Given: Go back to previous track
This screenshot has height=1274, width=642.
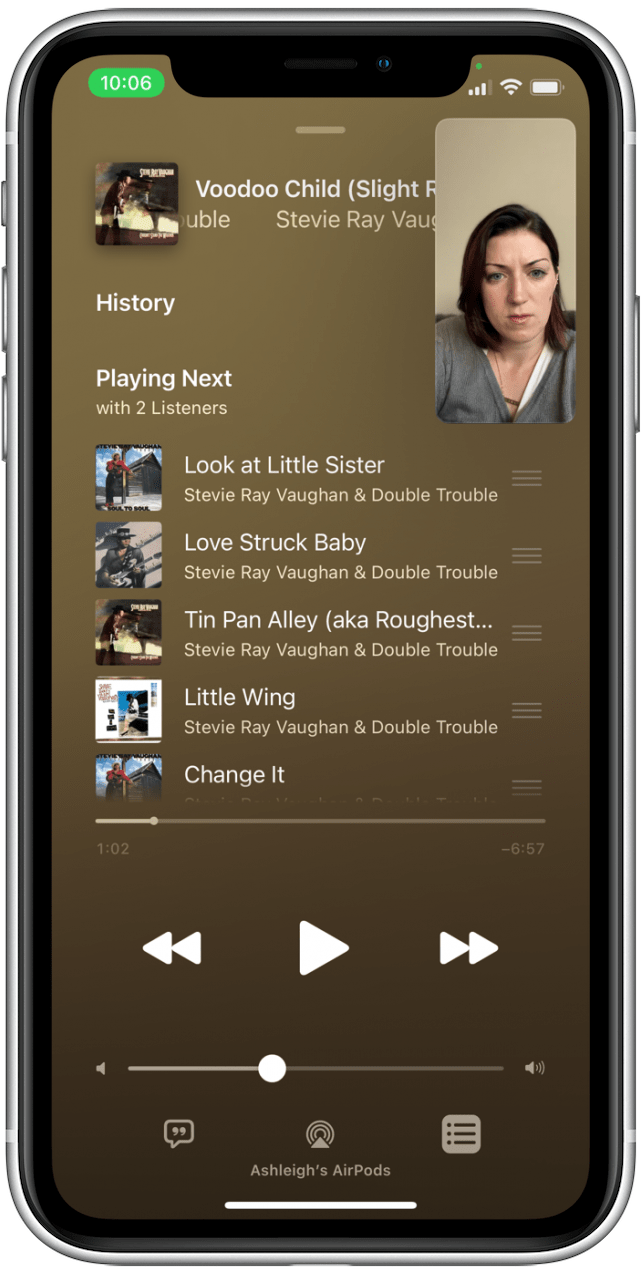Looking at the screenshot, I should pos(172,948).
